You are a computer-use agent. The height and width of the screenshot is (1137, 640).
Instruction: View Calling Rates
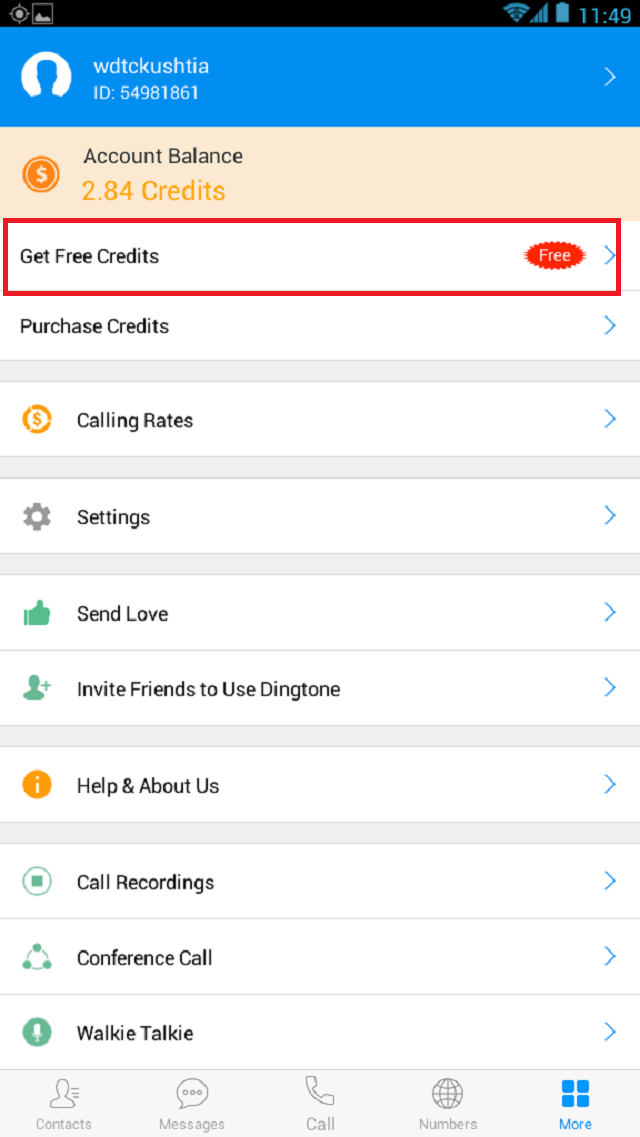click(320, 420)
